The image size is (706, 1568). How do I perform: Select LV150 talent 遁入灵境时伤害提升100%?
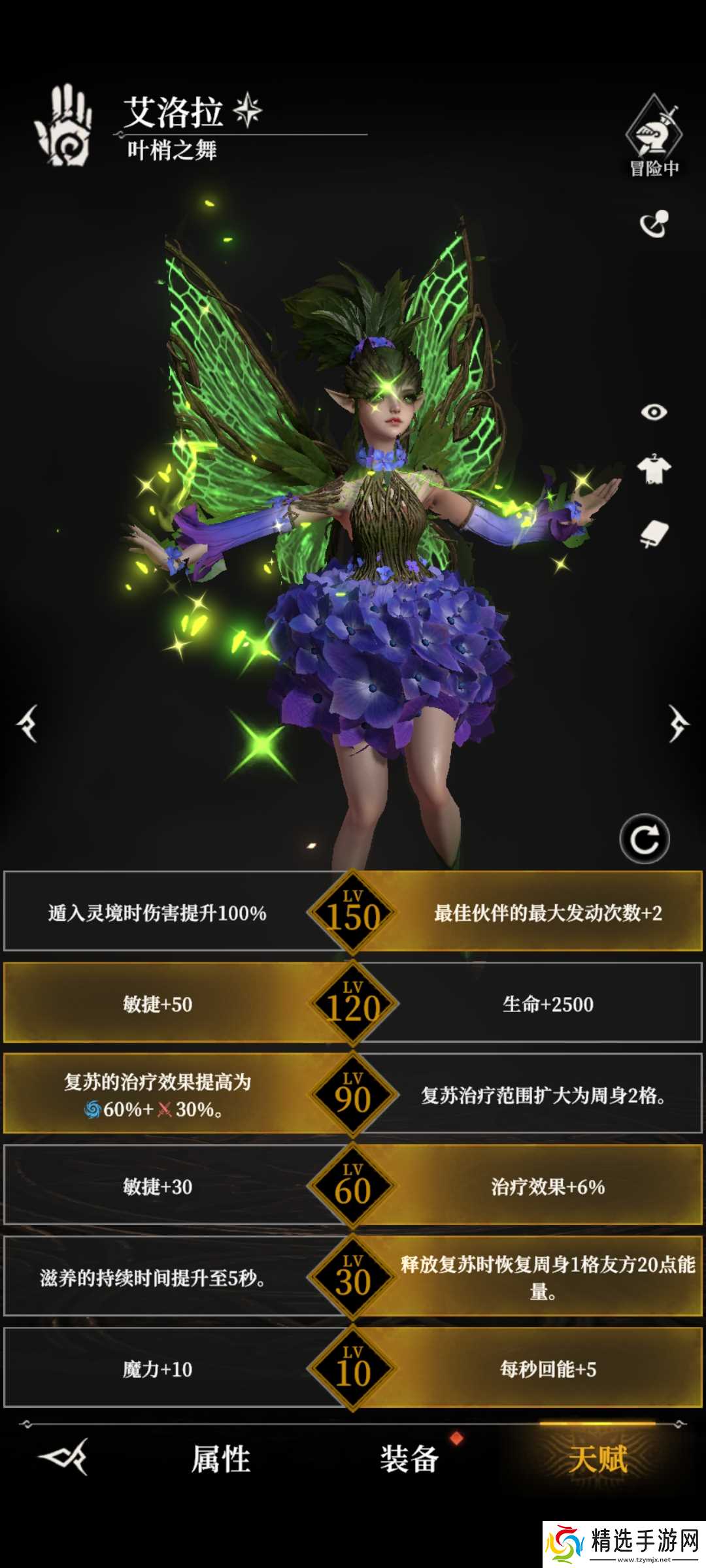[158, 912]
